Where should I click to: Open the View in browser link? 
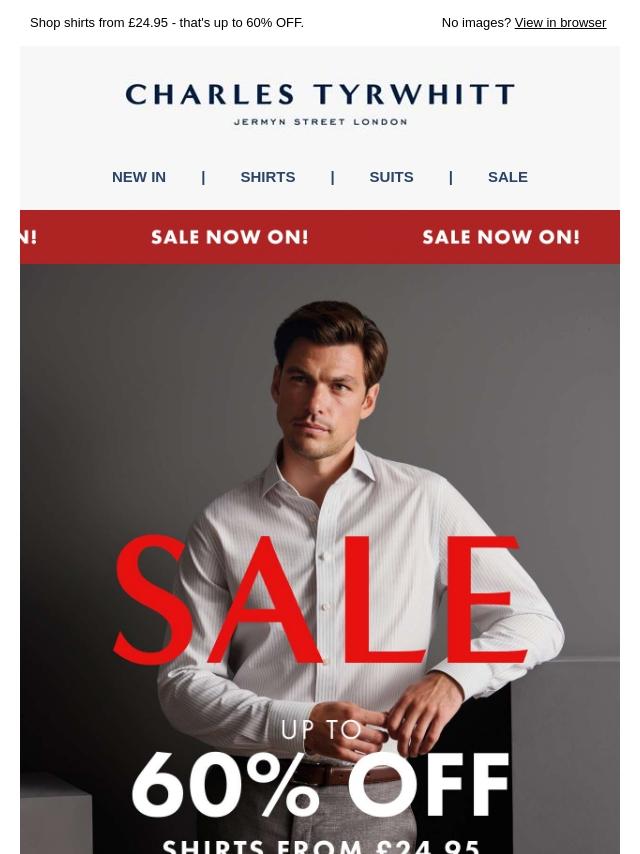pyautogui.click(x=560, y=22)
